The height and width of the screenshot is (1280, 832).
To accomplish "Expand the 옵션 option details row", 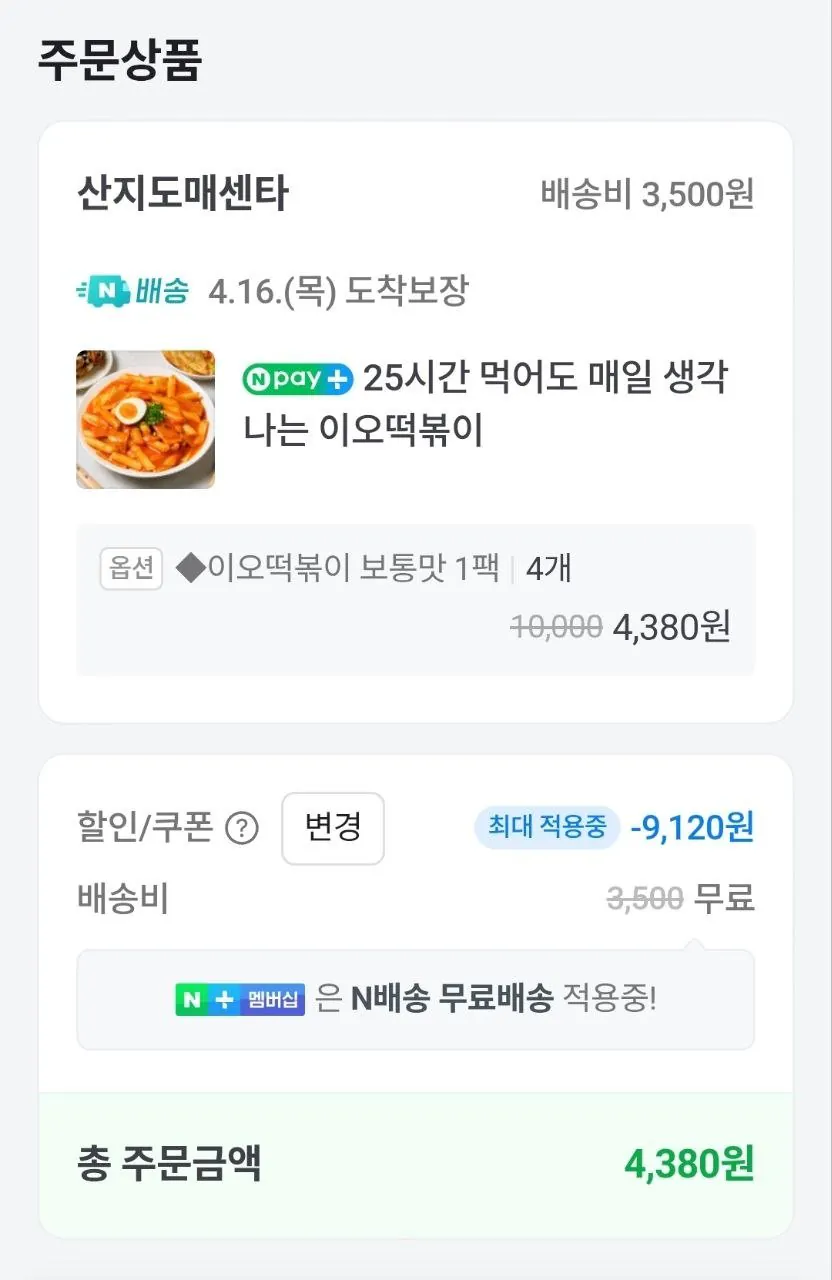I will click(130, 567).
